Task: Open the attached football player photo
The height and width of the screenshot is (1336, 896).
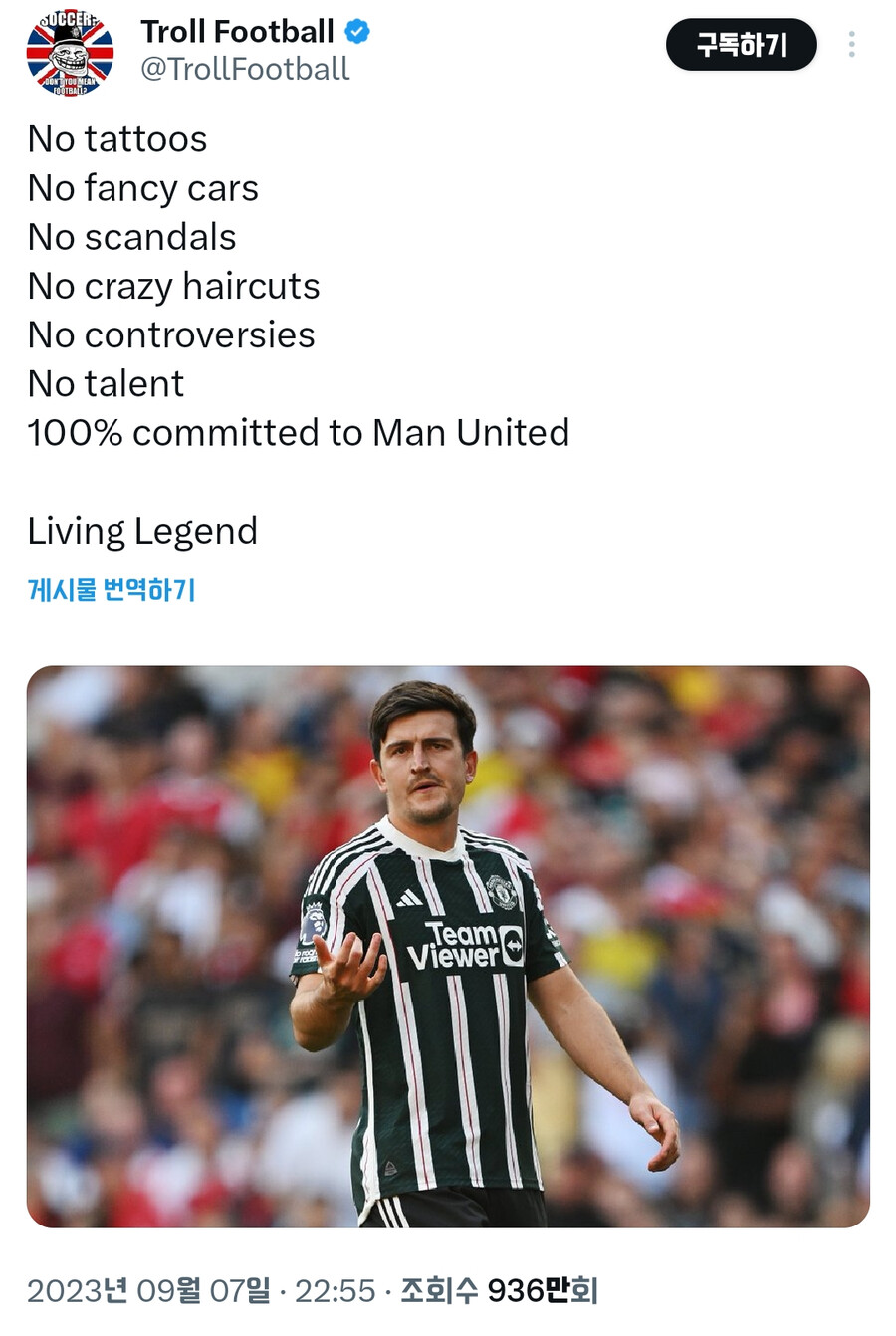Action: click(x=448, y=946)
